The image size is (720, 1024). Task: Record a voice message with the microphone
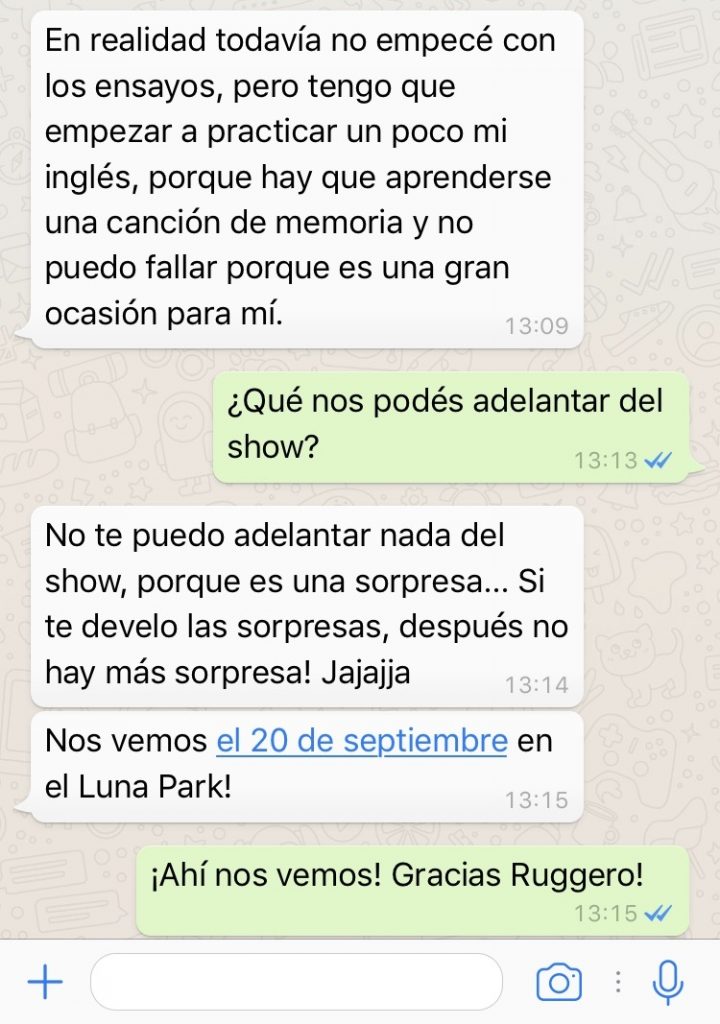click(667, 982)
